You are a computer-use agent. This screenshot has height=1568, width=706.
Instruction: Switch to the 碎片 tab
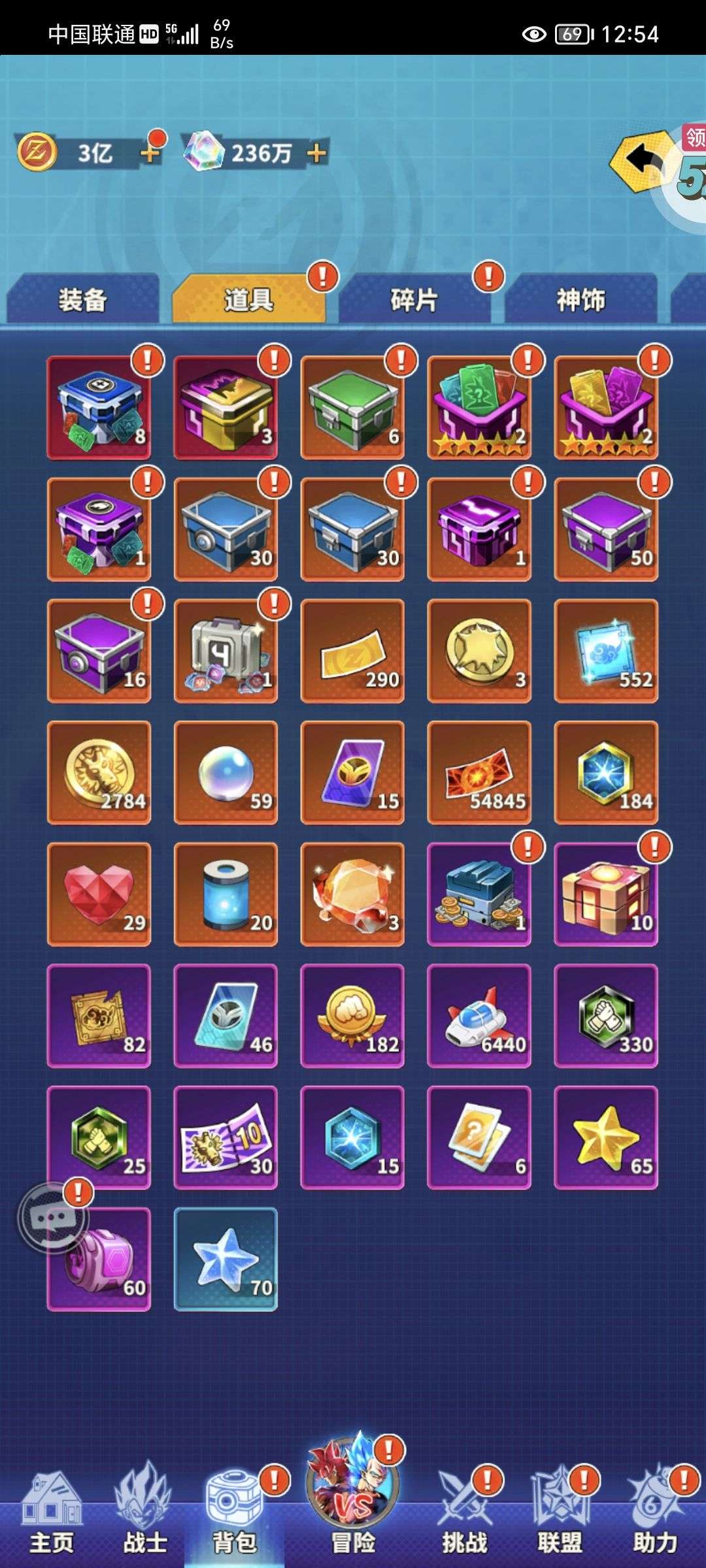(x=414, y=300)
